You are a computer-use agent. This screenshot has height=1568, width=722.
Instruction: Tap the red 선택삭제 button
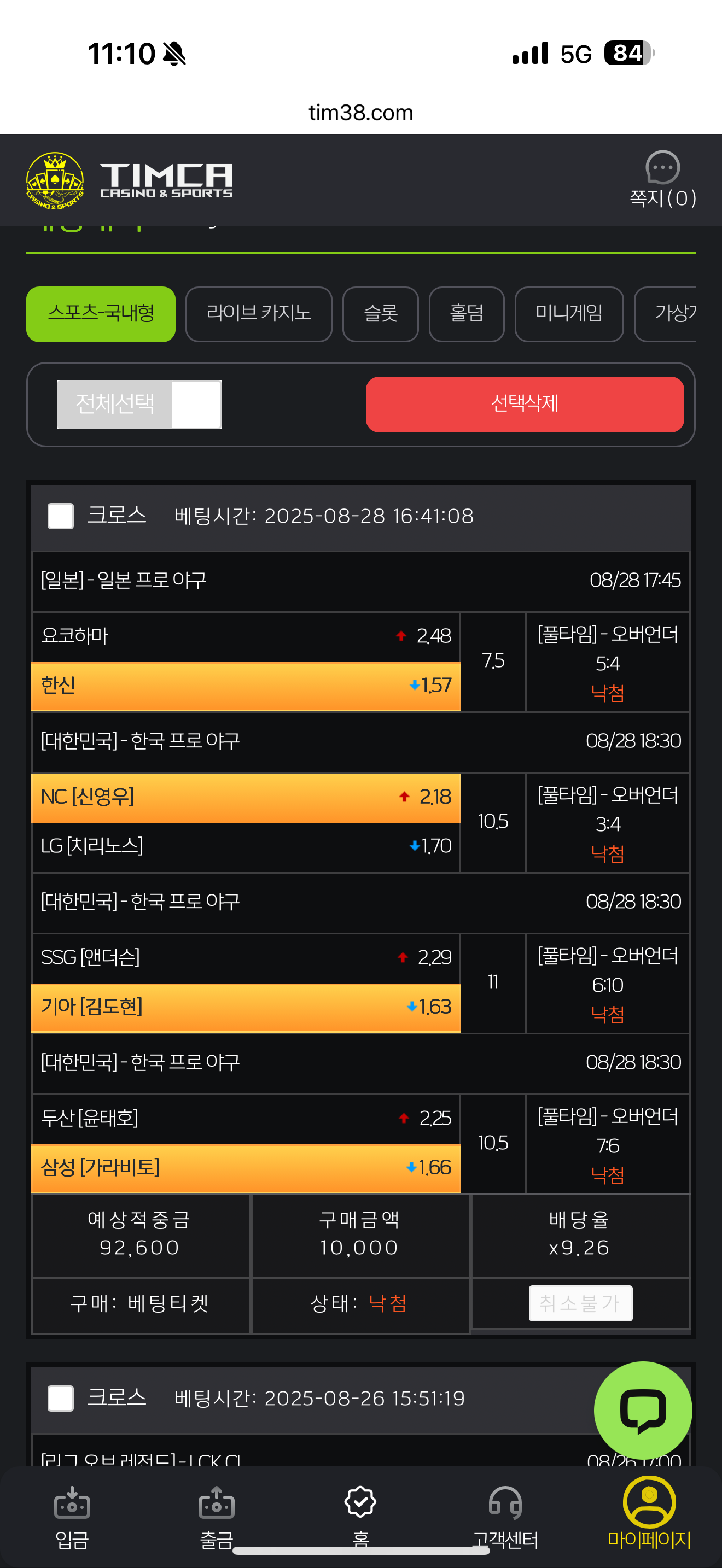click(x=525, y=404)
